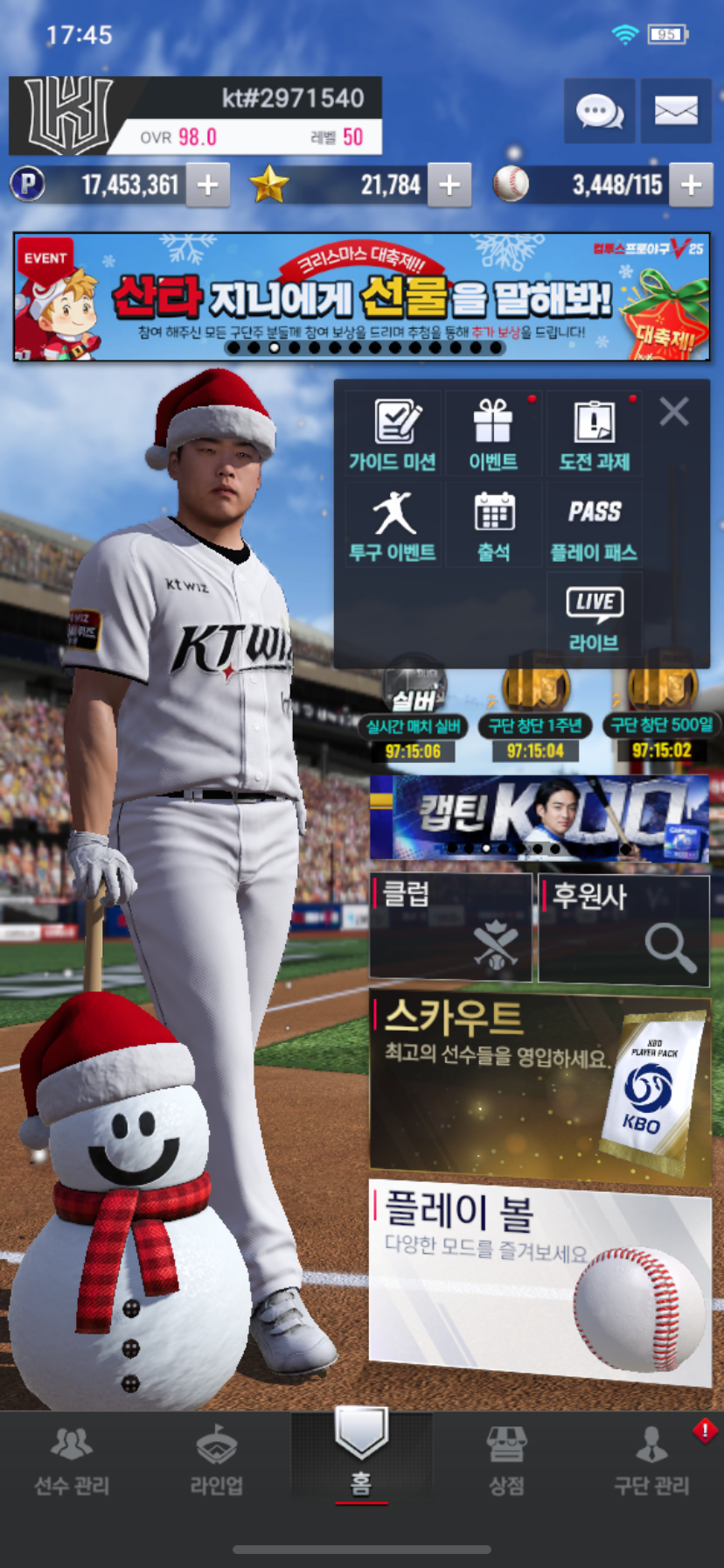Open 스카우트 to recruit players
The width and height of the screenshot is (724, 1568).
[x=539, y=1085]
